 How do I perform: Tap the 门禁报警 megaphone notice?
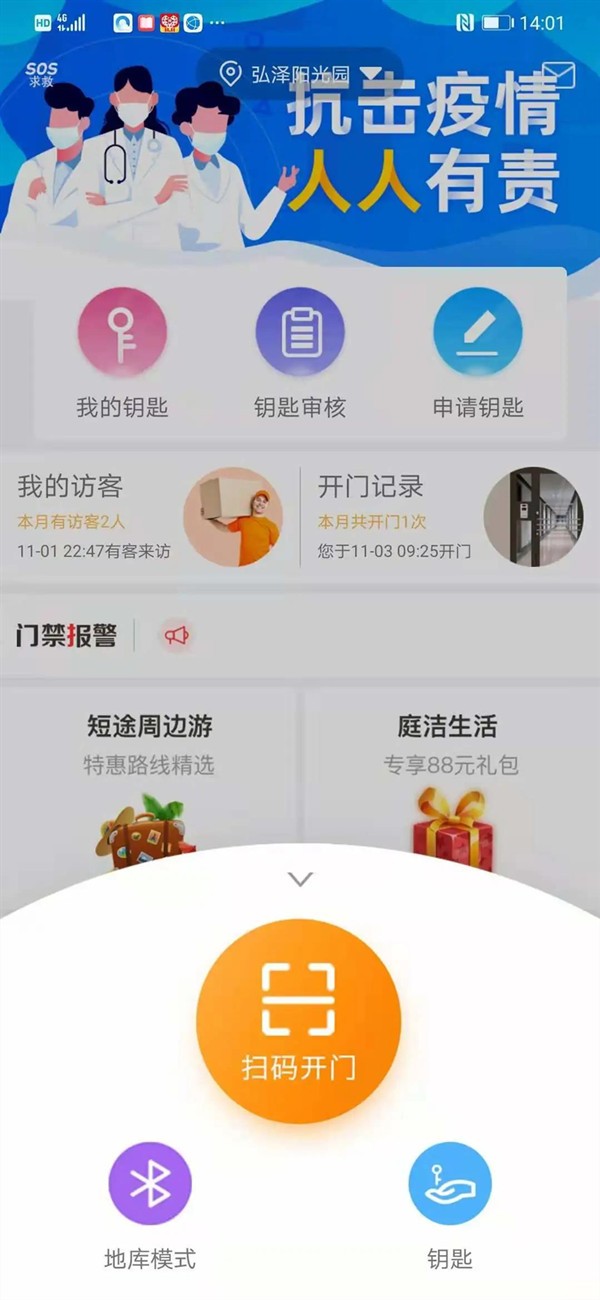pyautogui.click(x=177, y=635)
